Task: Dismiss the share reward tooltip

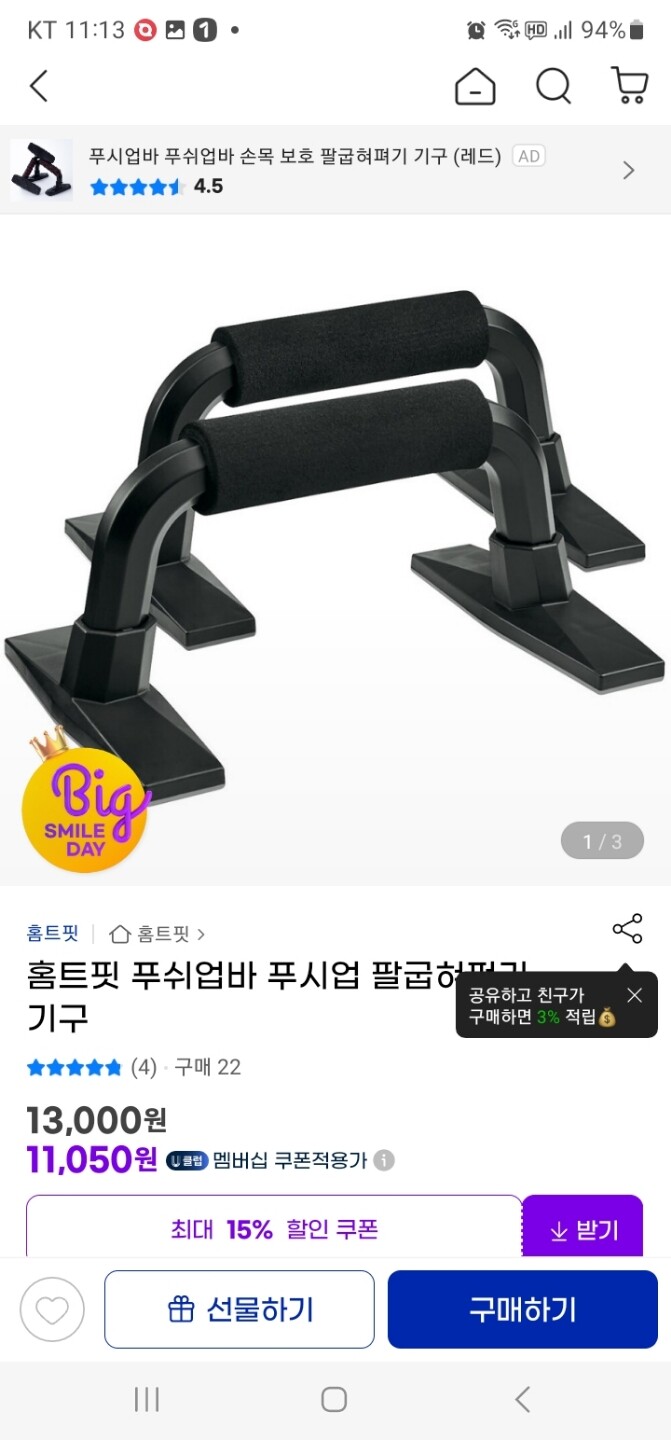Action: point(634,995)
